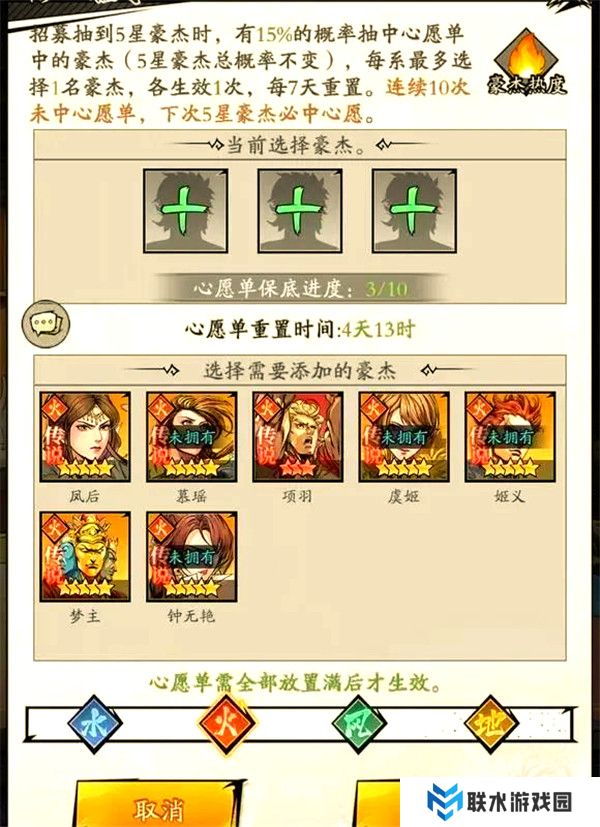Screen dimensions: 600x827
Task: Select hero 钟无艳
Action: (190, 556)
